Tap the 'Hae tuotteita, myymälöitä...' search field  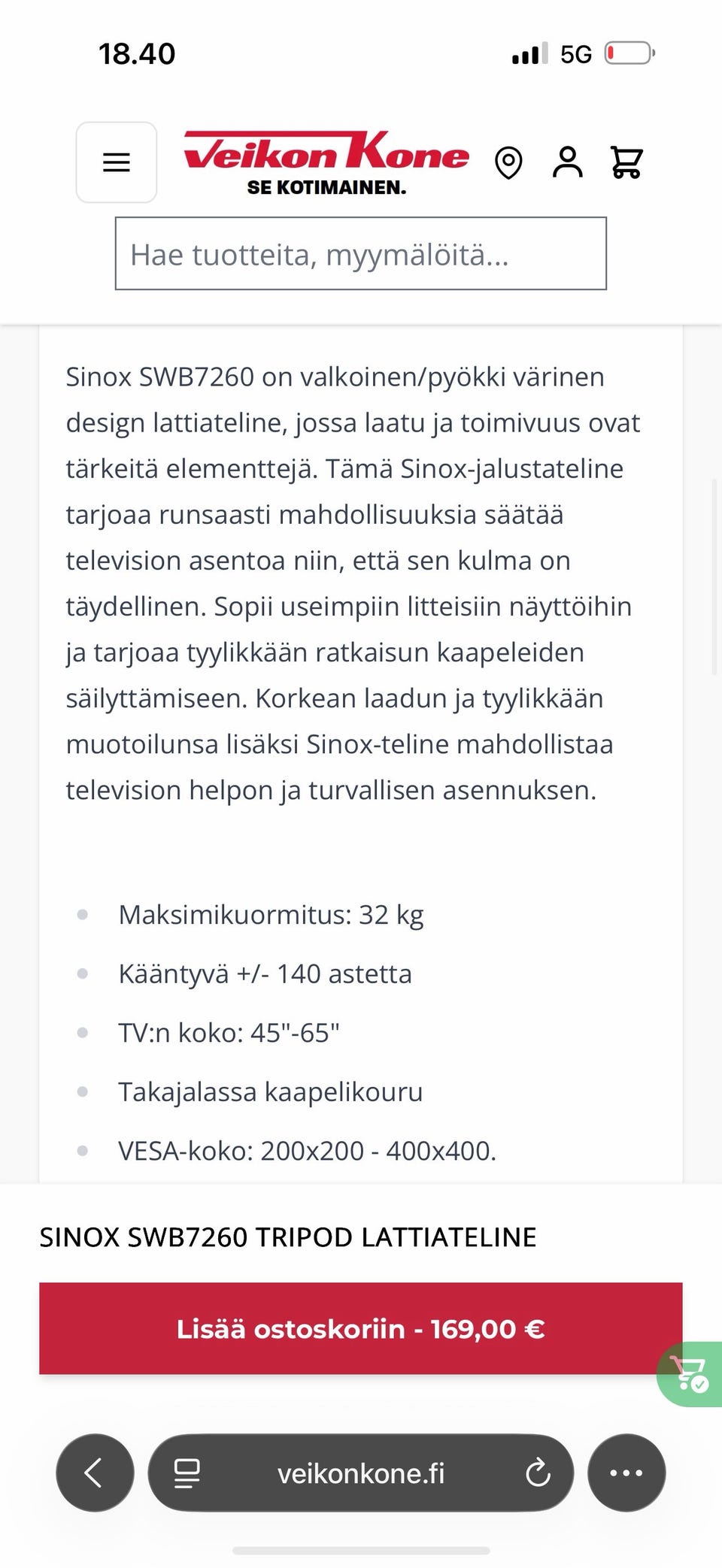point(361,254)
